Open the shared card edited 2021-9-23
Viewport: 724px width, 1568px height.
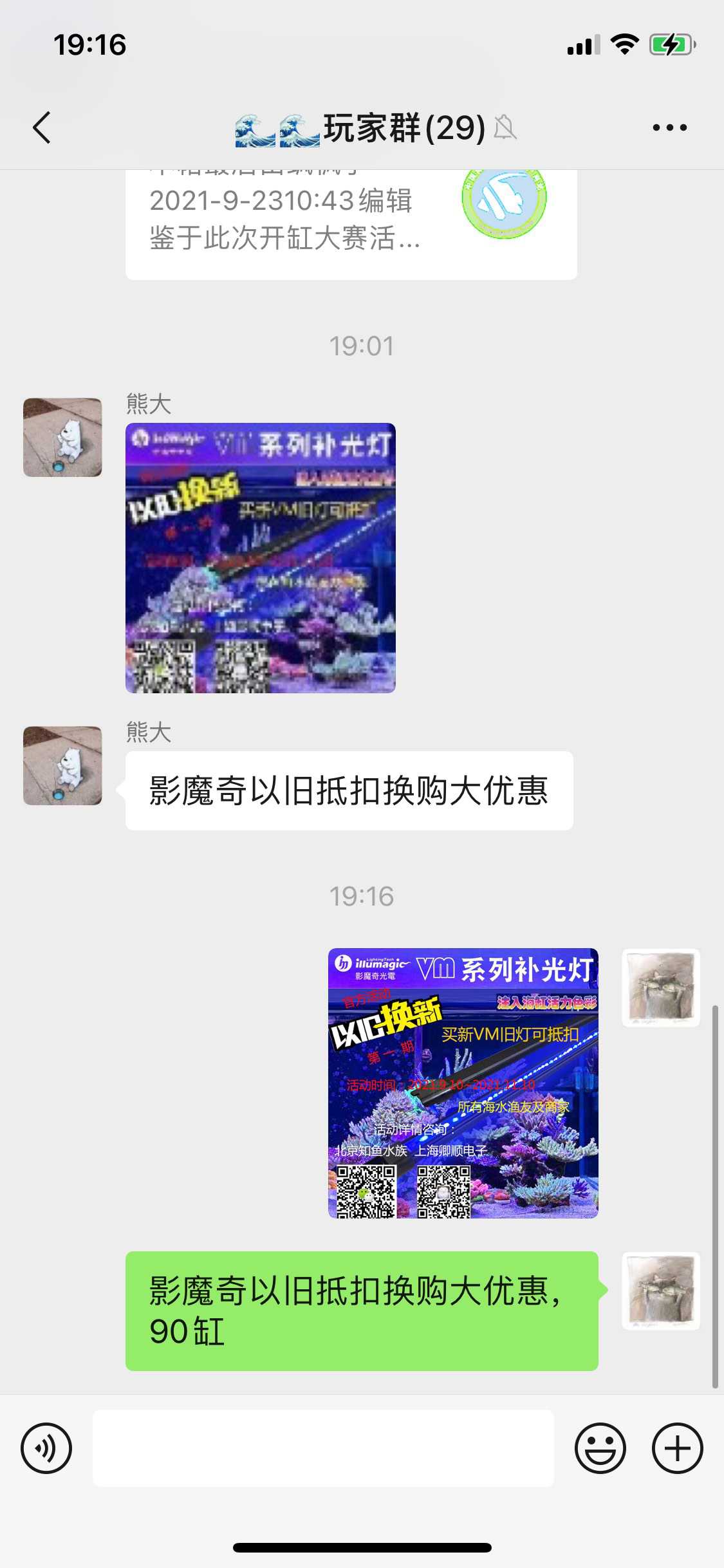tap(351, 222)
